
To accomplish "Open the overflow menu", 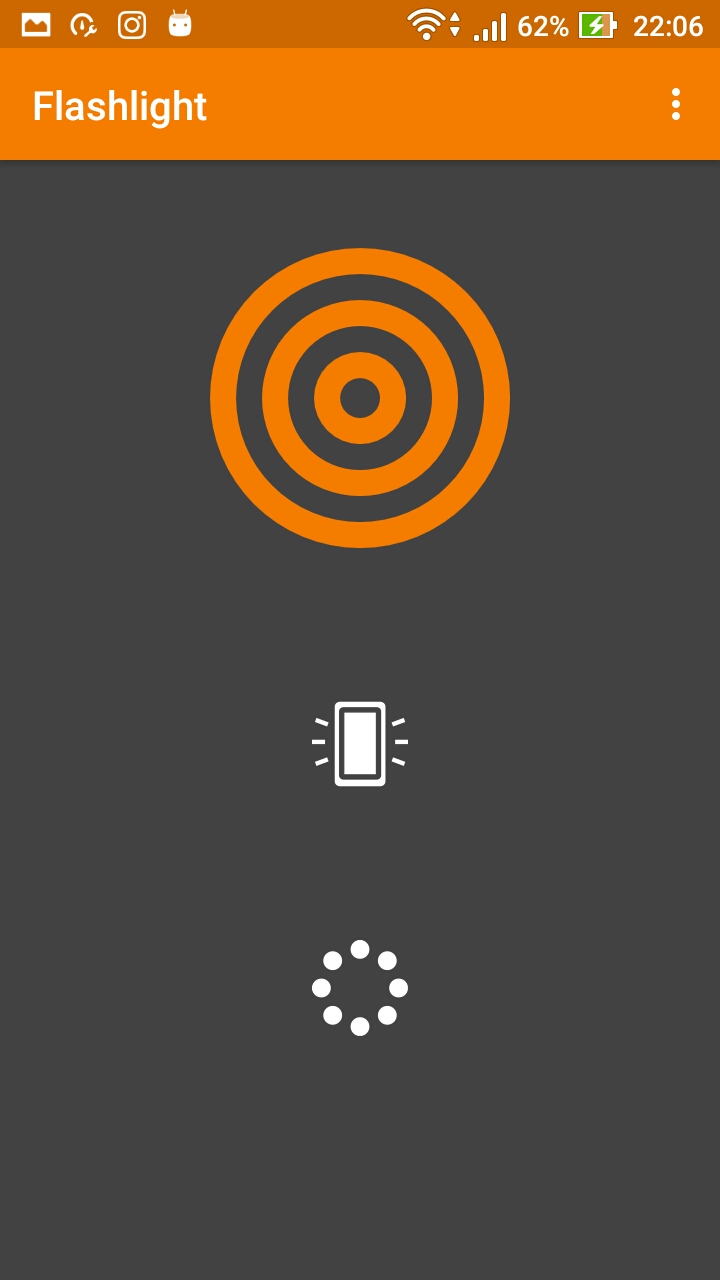I will [x=676, y=104].
